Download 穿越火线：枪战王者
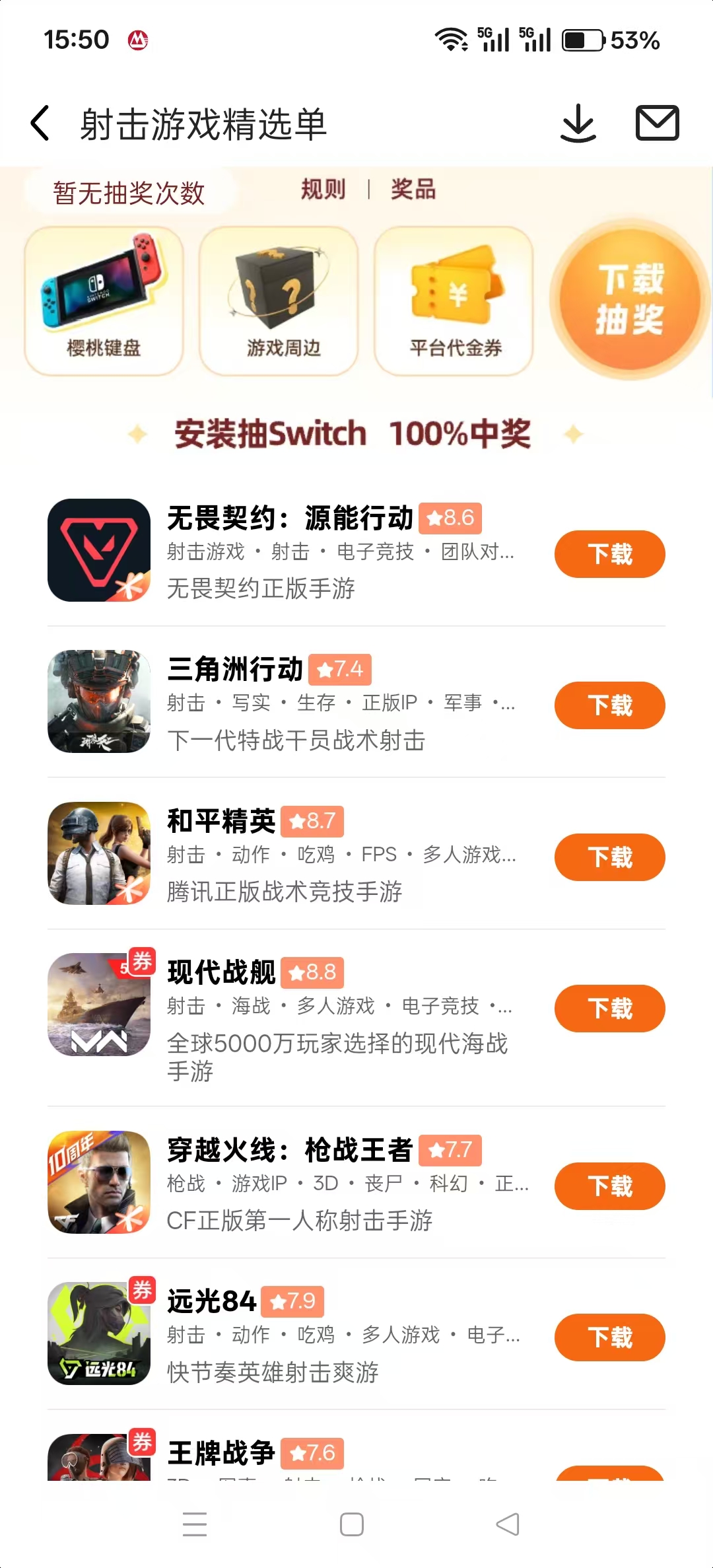Viewport: 713px width, 1568px height. click(x=609, y=1186)
